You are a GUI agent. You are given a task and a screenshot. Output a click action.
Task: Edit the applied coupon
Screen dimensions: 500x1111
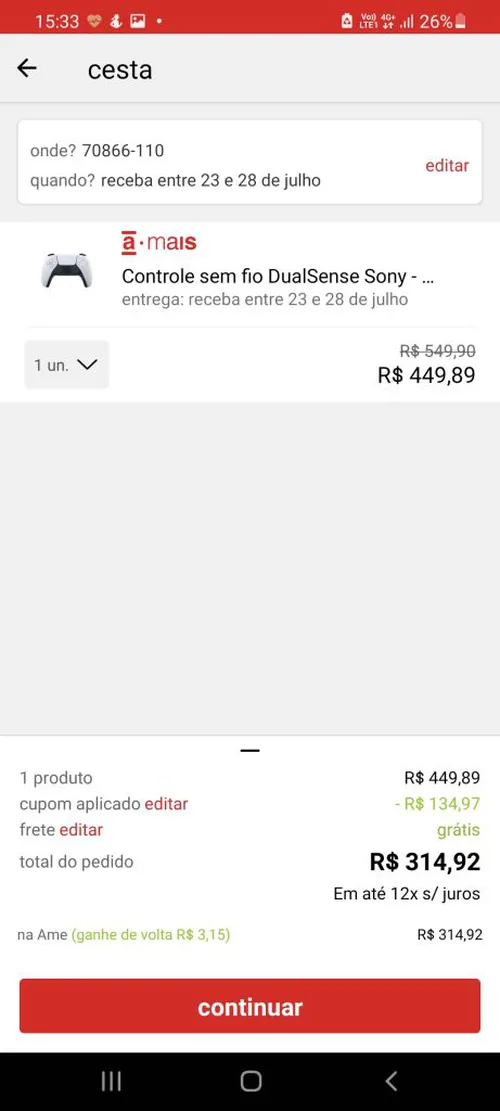click(x=166, y=804)
